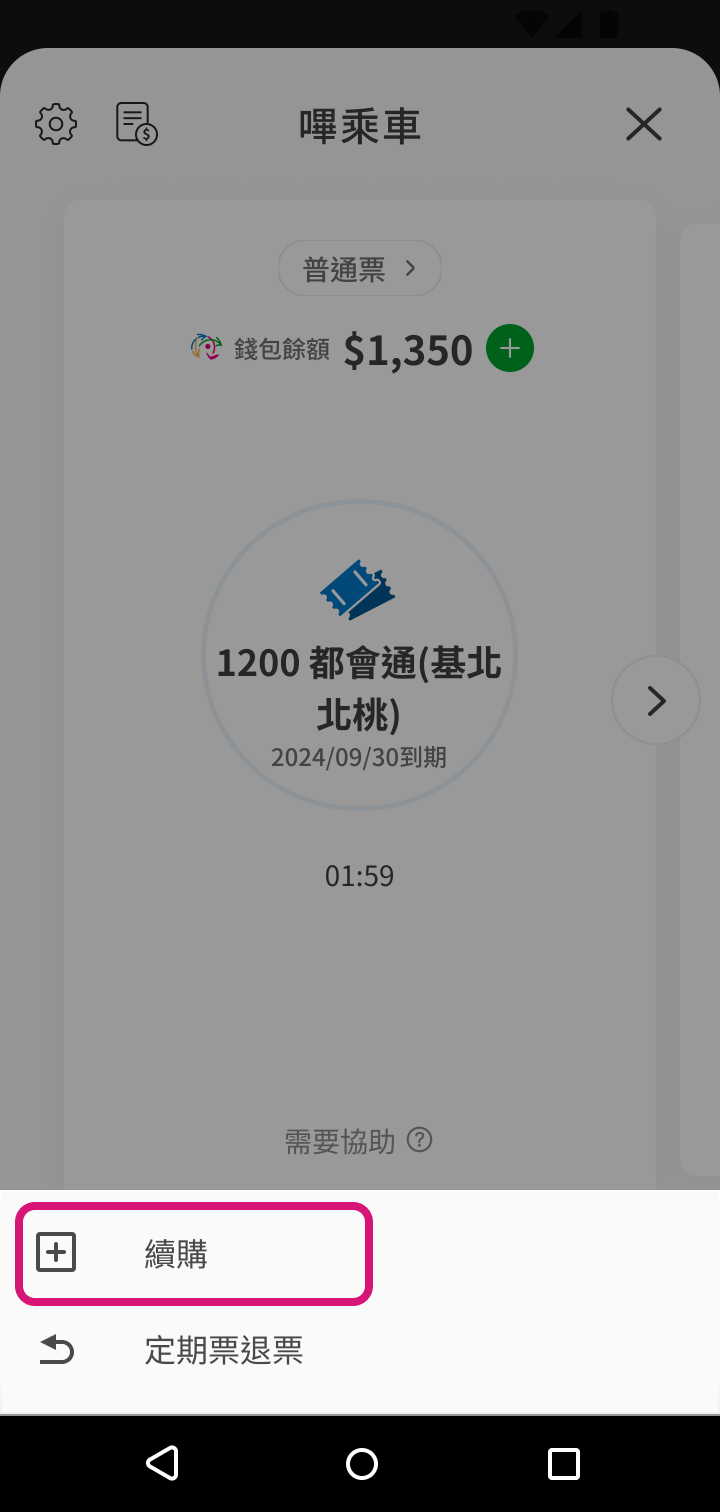Viewport: 720px width, 1512px height.
Task: Open the settings gear
Action: click(x=56, y=124)
